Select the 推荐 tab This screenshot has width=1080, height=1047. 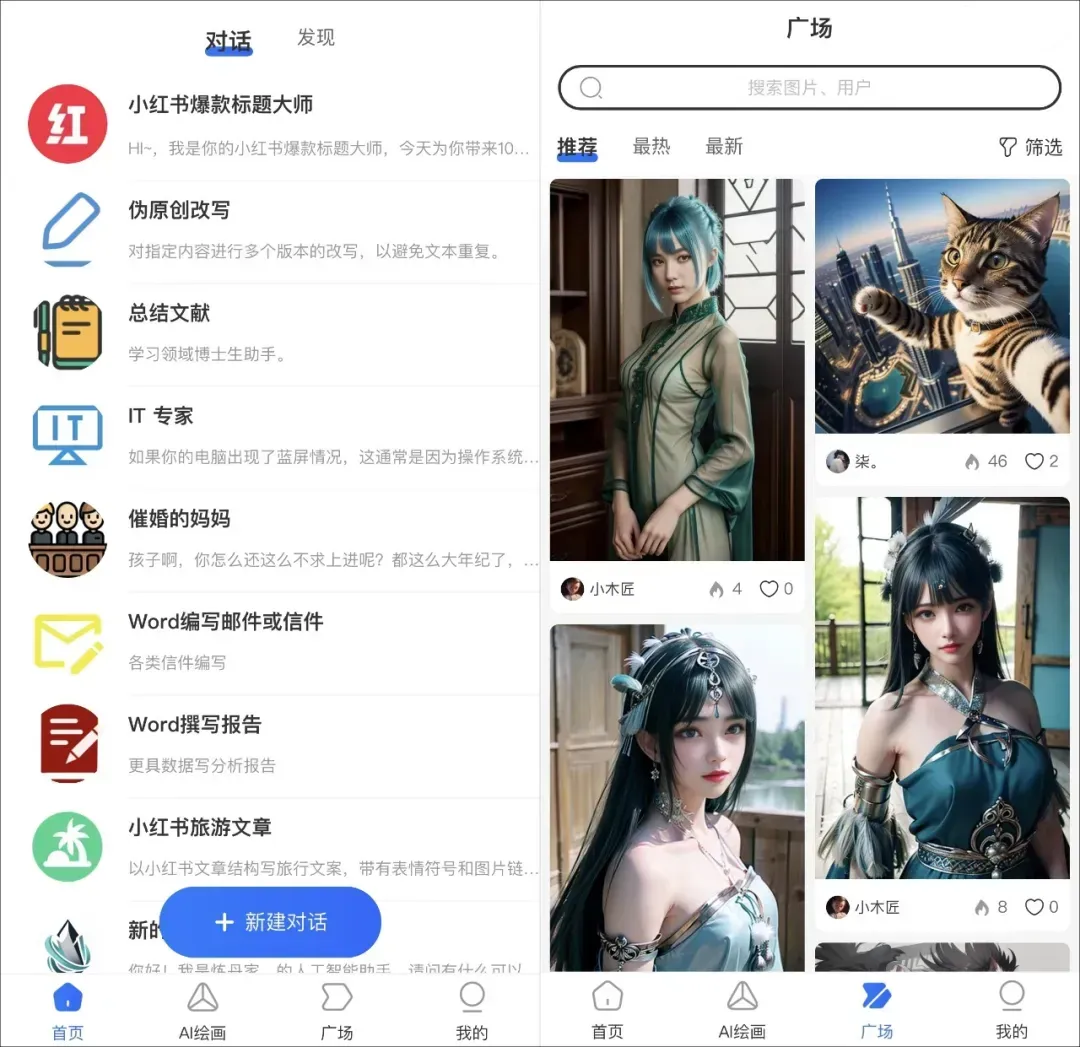(577, 147)
